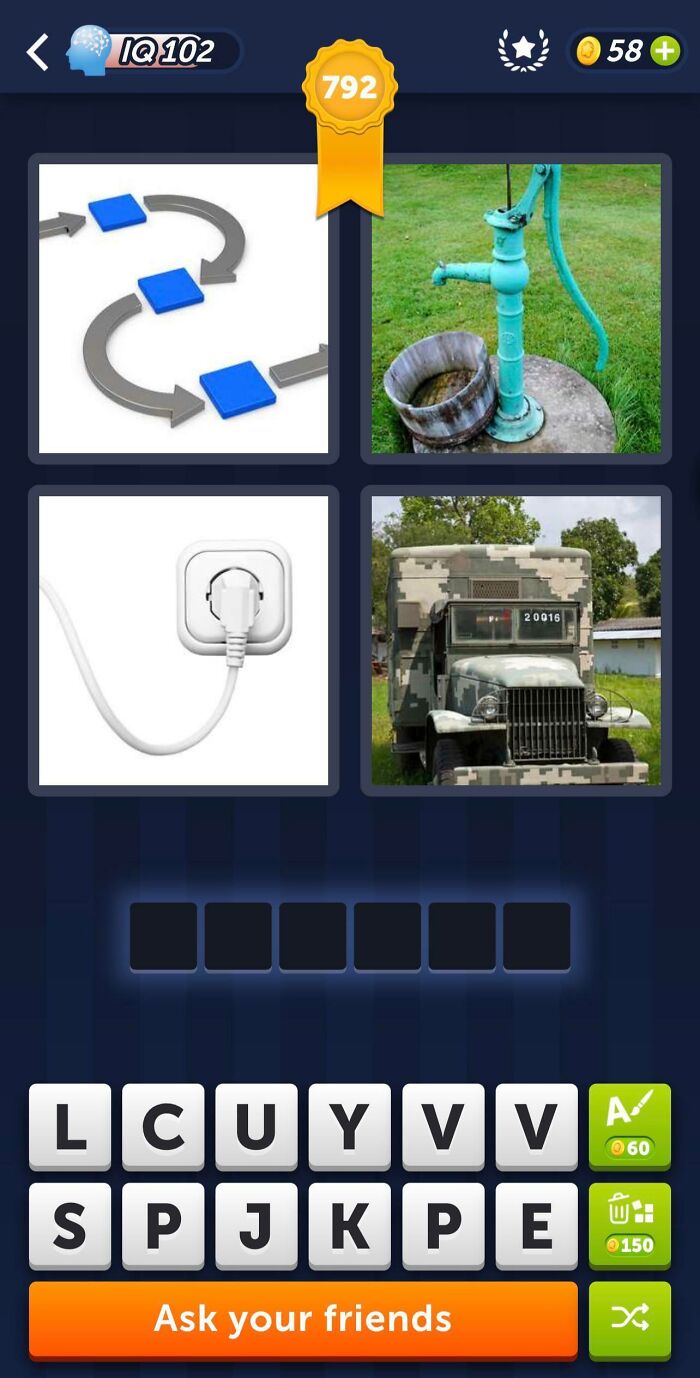Open the IQ 102 brain badge
Image resolution: width=700 pixels, height=1378 pixels.
pos(153,51)
